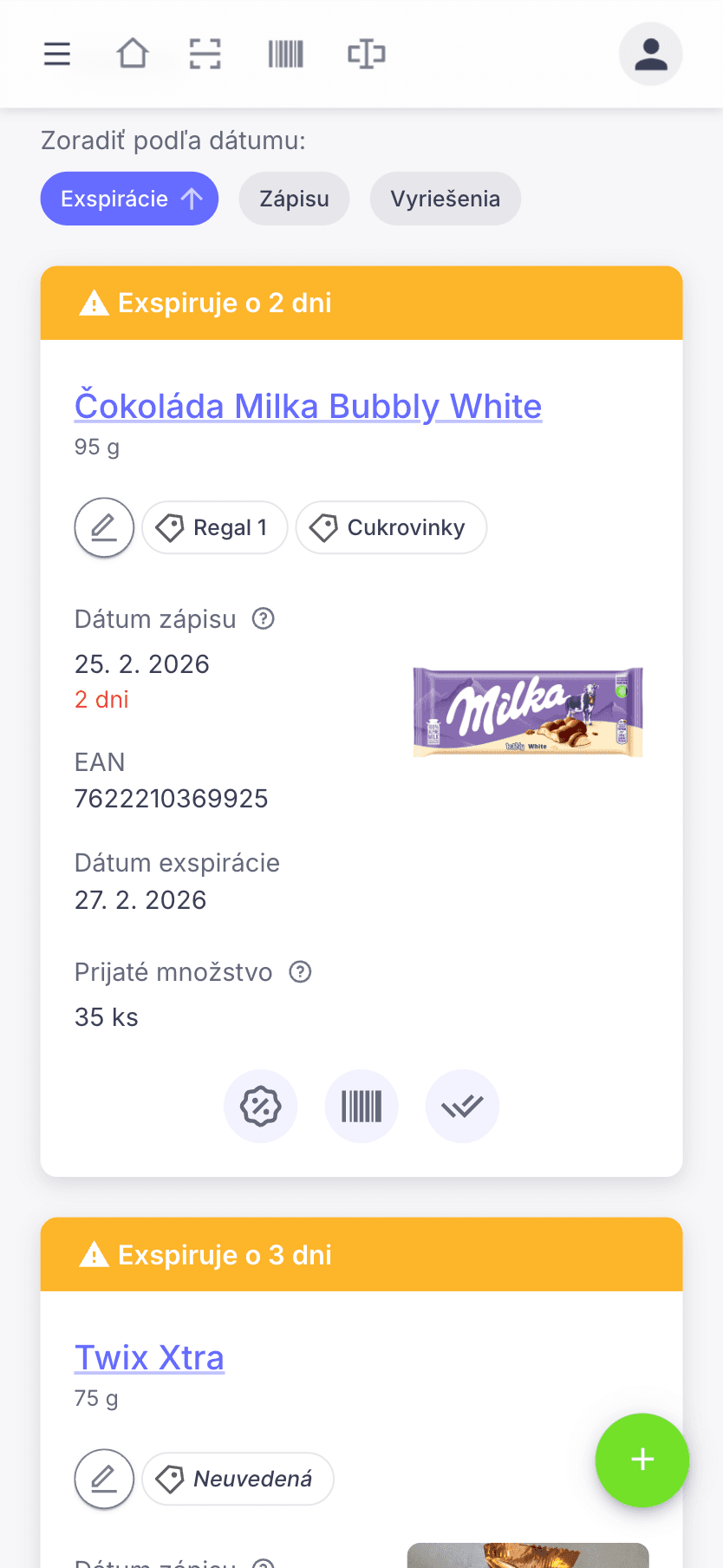The height and width of the screenshot is (1568, 723).
Task: Edit the Čokoláda Milka Bubbly White record
Action: click(x=104, y=526)
